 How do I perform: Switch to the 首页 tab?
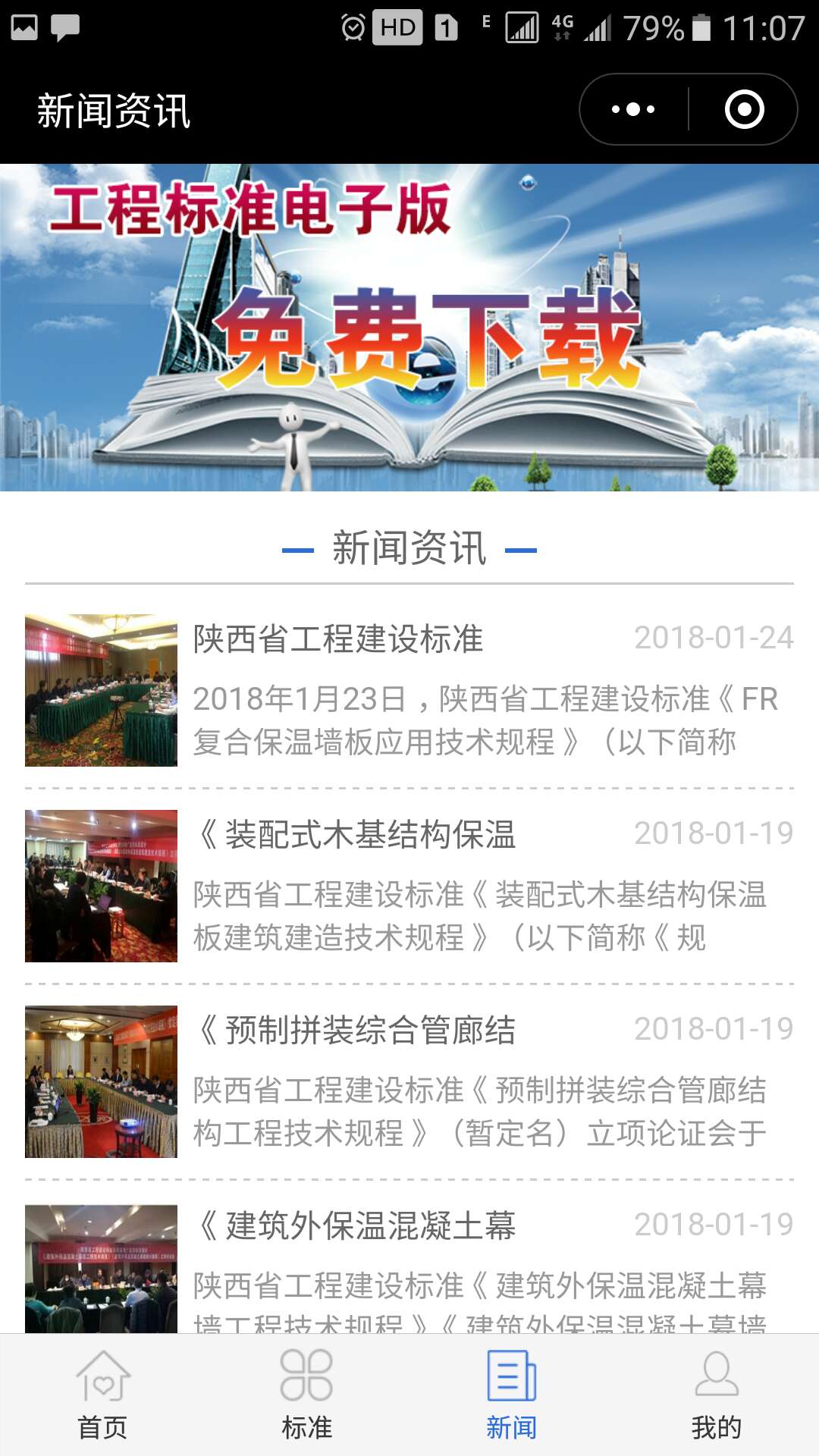click(102, 1395)
